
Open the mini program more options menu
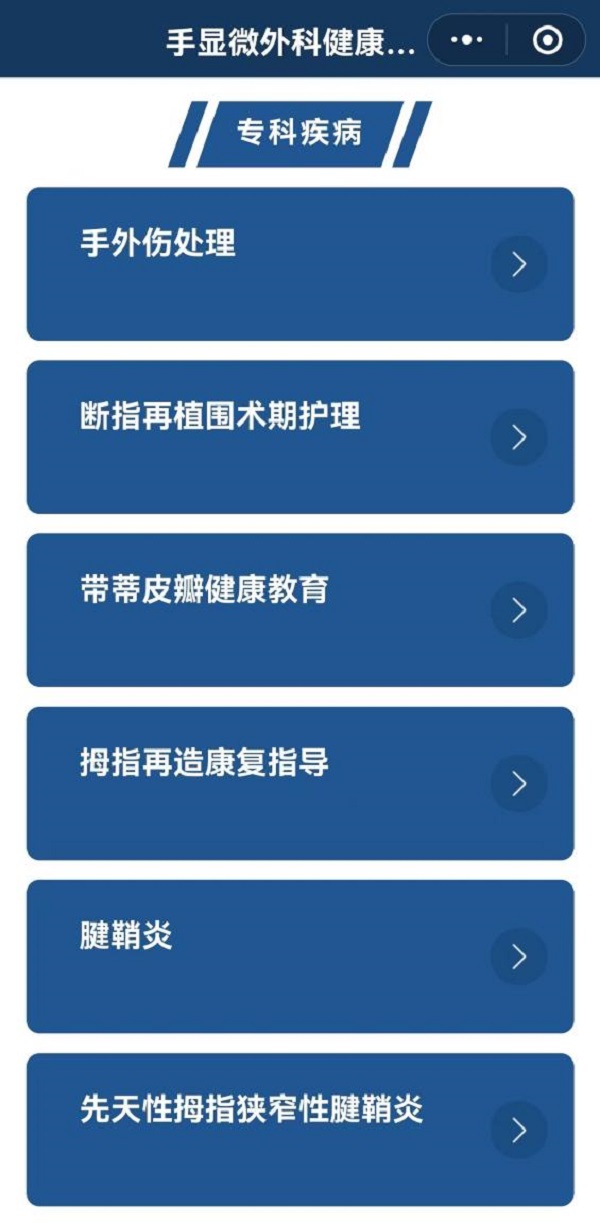click(466, 40)
